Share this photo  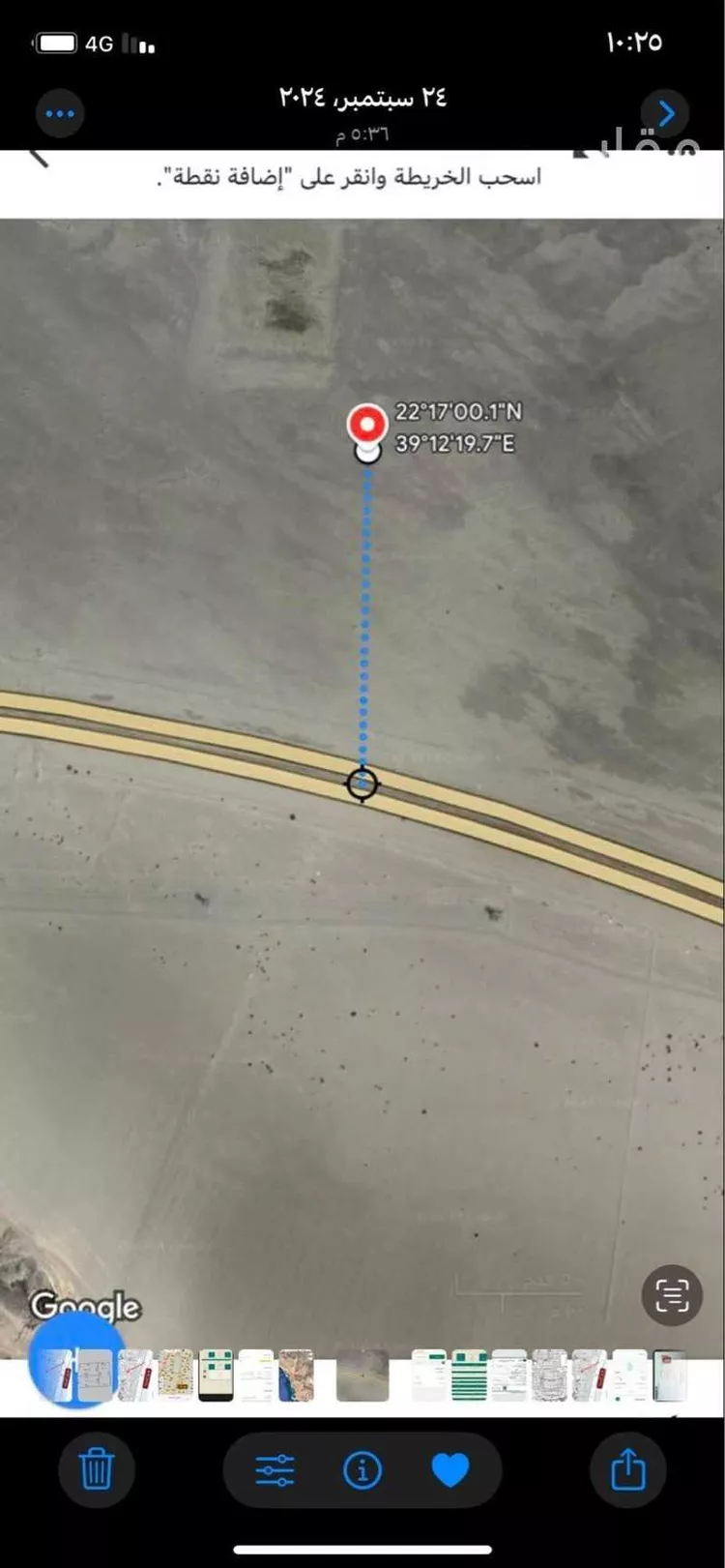[x=628, y=1469]
